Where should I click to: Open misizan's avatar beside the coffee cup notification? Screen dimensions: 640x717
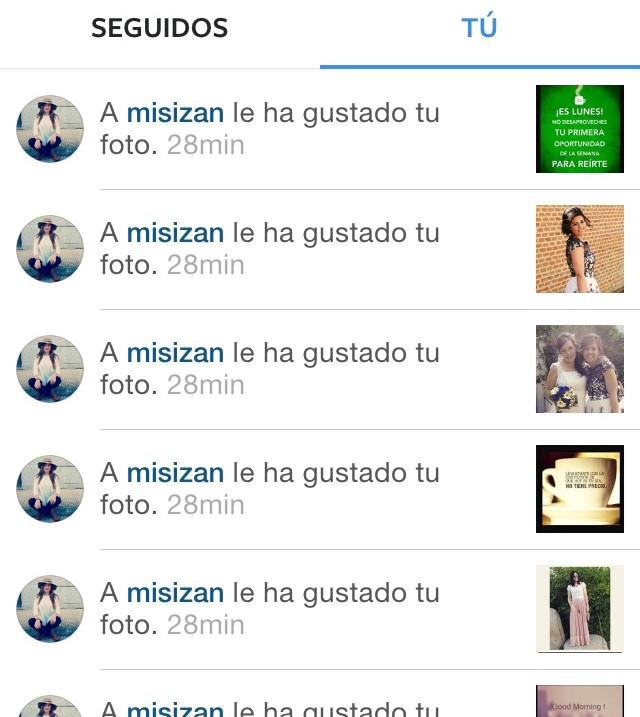pos(50,489)
